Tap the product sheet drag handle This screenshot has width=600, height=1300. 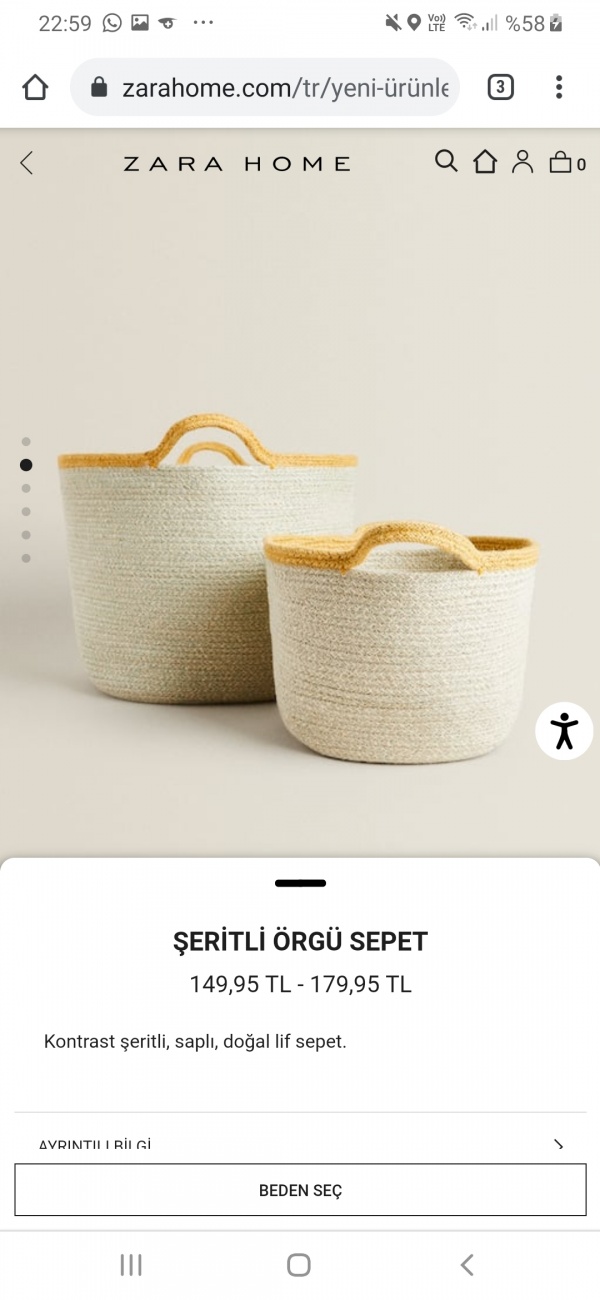[x=300, y=883]
